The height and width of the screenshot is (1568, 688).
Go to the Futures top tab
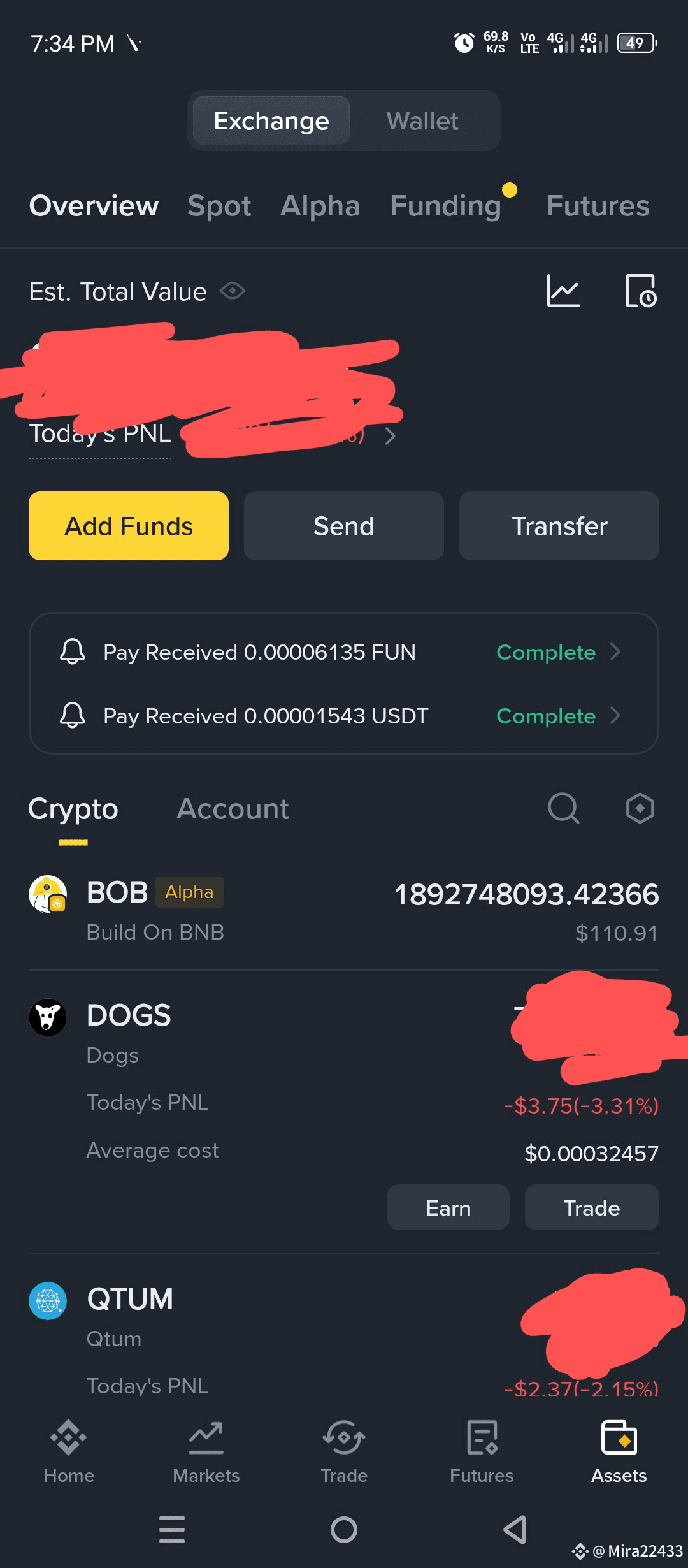click(598, 206)
